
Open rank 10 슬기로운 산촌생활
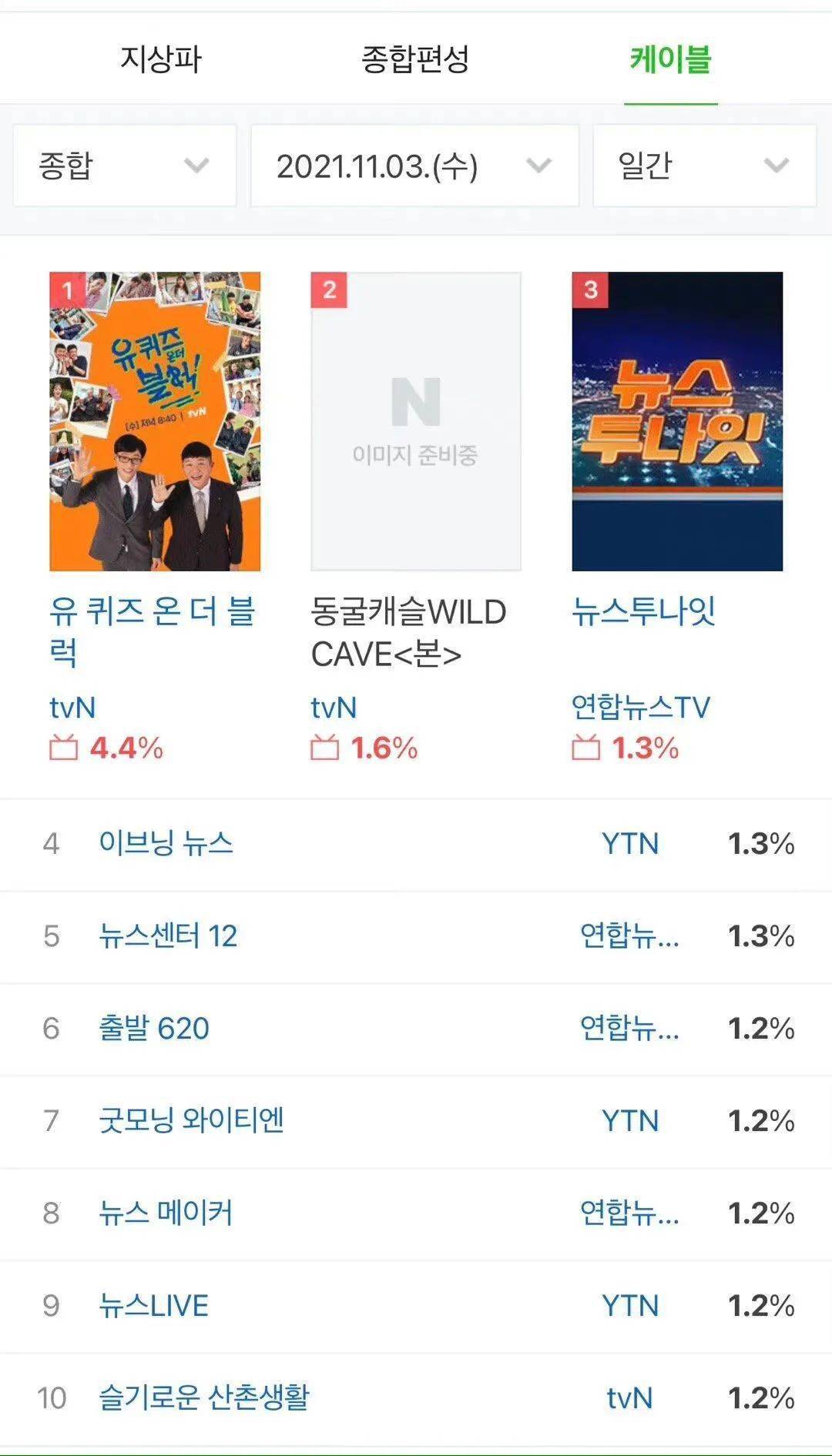pos(416,1399)
